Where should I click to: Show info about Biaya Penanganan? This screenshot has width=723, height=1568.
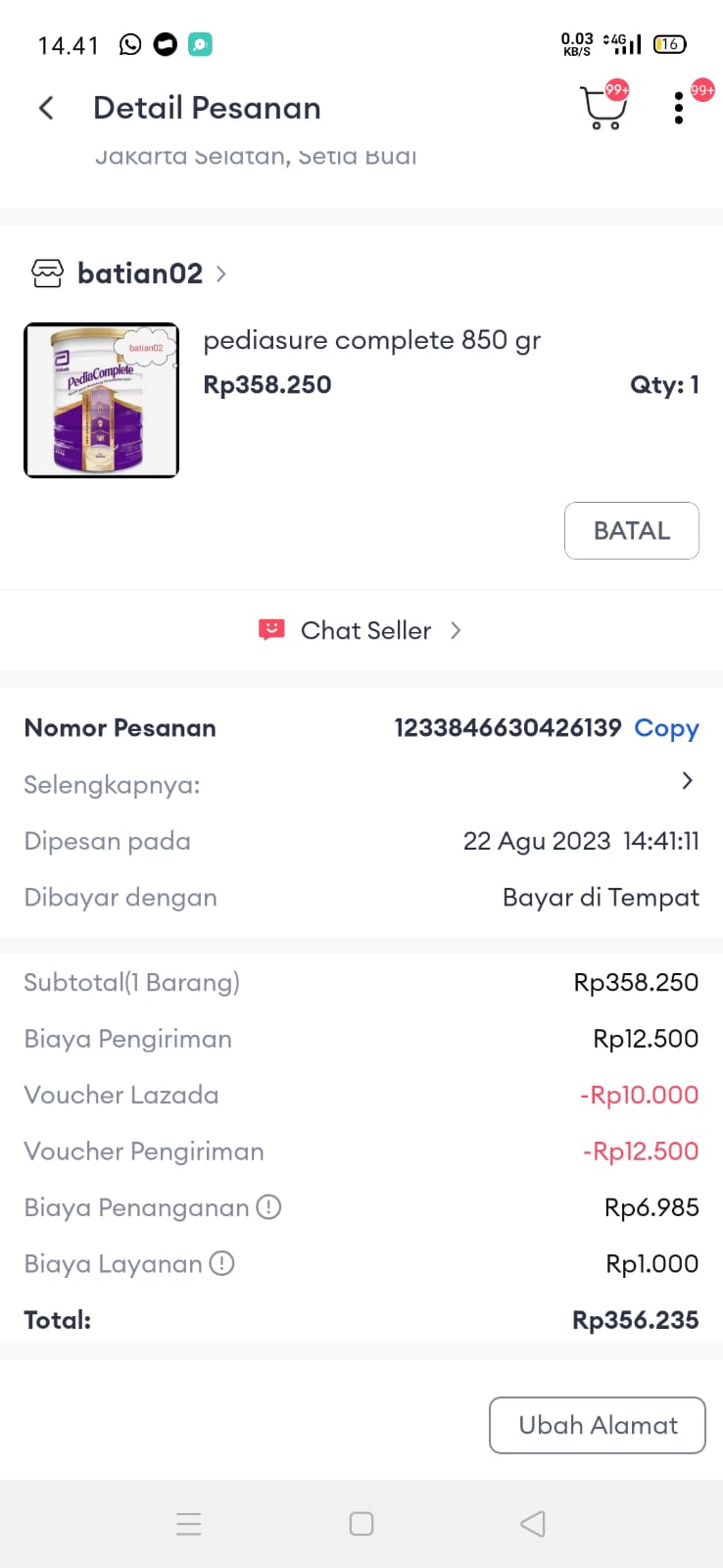click(268, 1207)
